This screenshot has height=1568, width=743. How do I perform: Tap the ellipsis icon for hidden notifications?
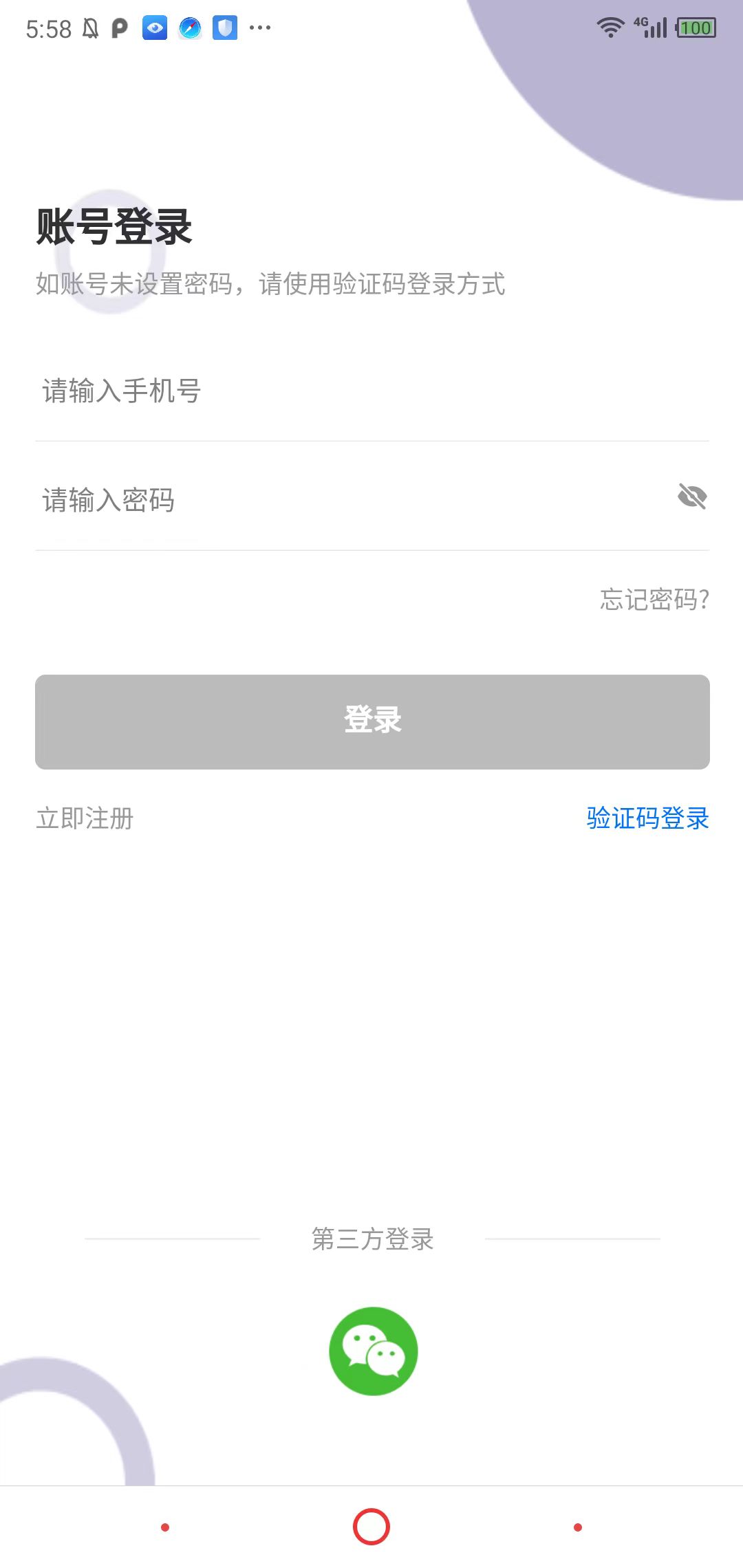point(259,29)
